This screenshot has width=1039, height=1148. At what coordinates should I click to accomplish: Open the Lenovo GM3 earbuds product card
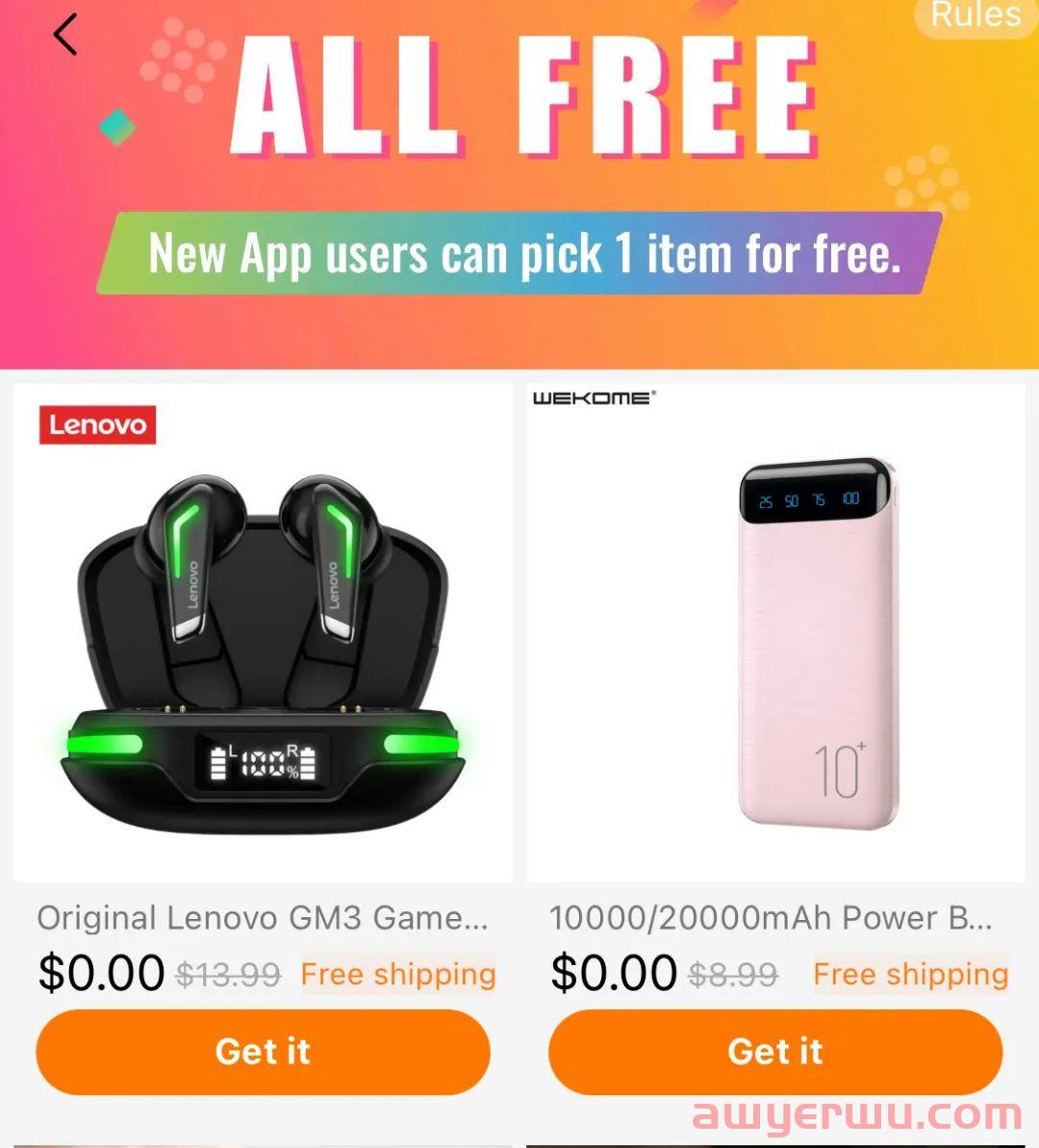263,632
